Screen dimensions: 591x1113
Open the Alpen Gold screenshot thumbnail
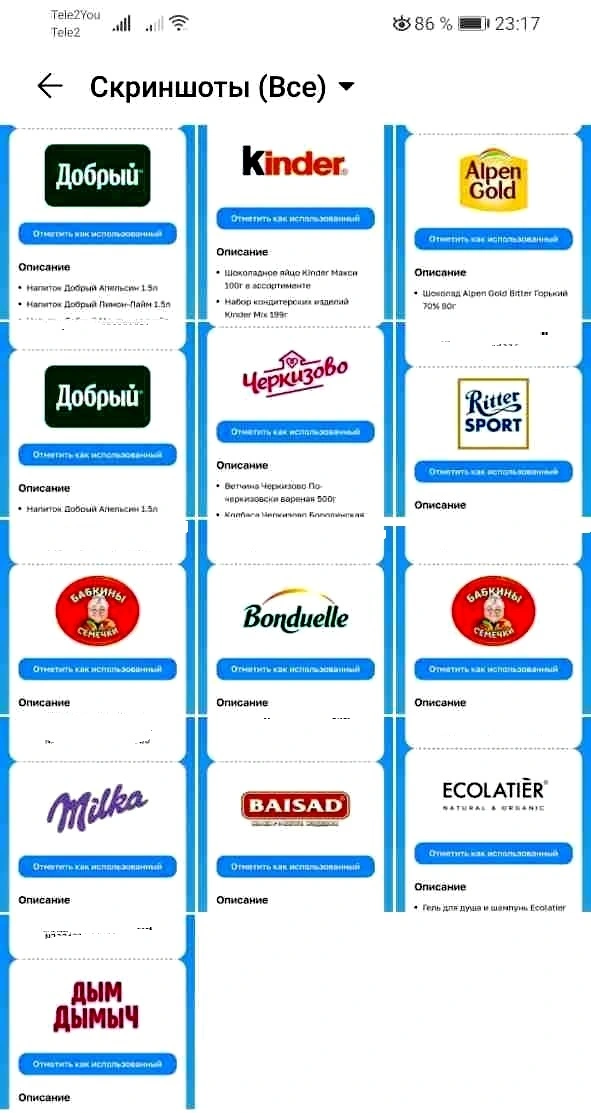[493, 225]
